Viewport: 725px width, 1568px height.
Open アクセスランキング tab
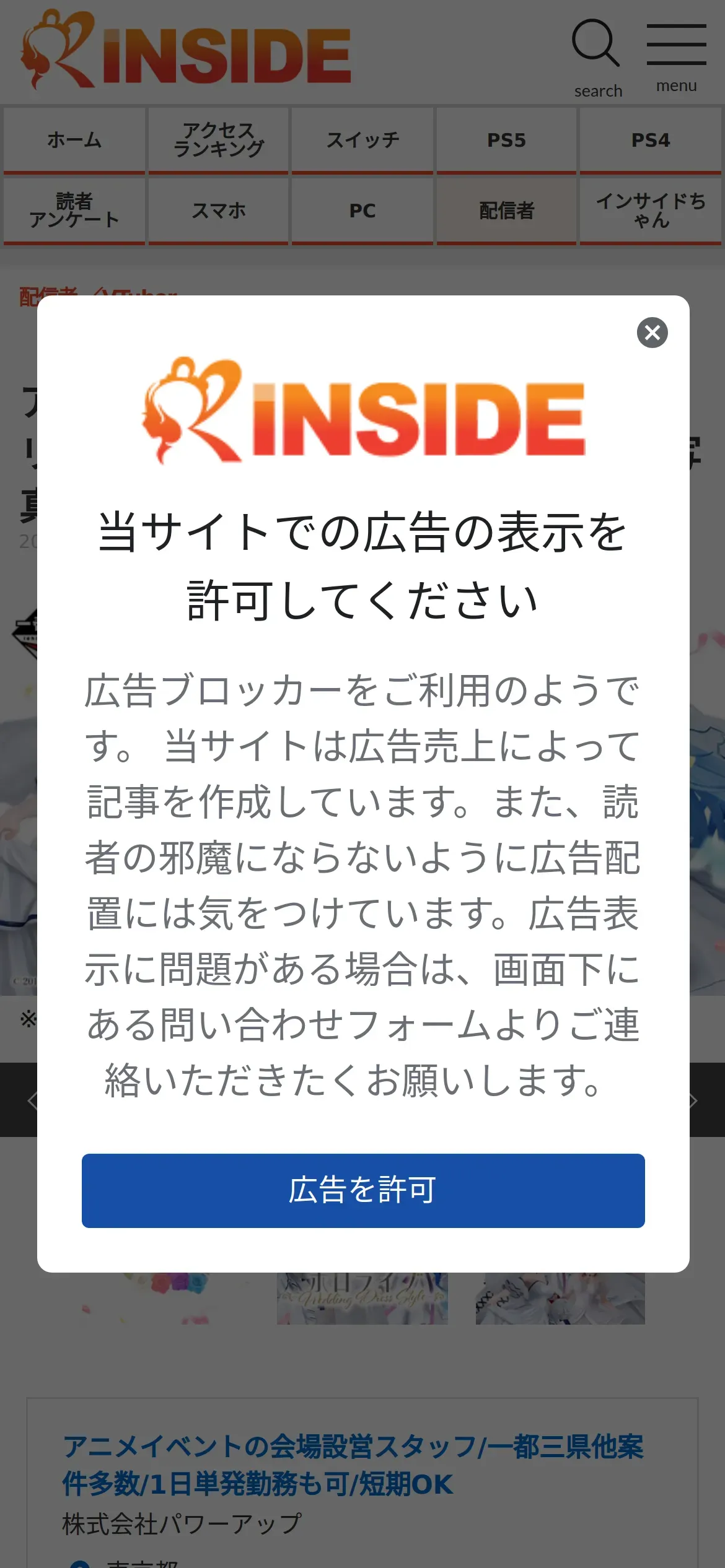click(x=218, y=141)
